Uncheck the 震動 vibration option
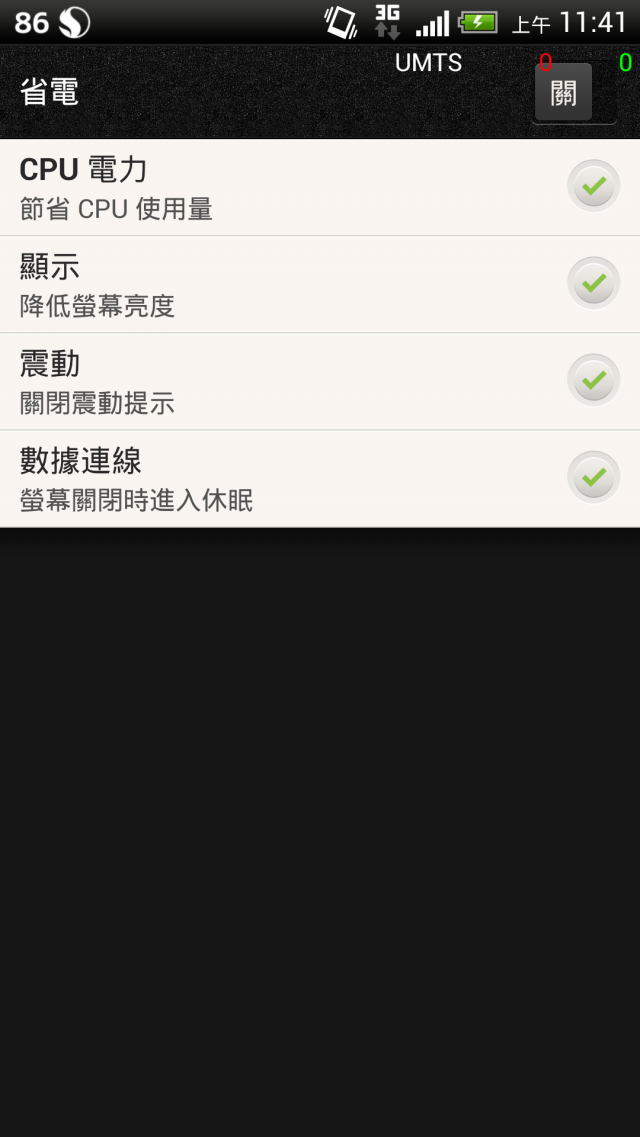 pyautogui.click(x=594, y=380)
